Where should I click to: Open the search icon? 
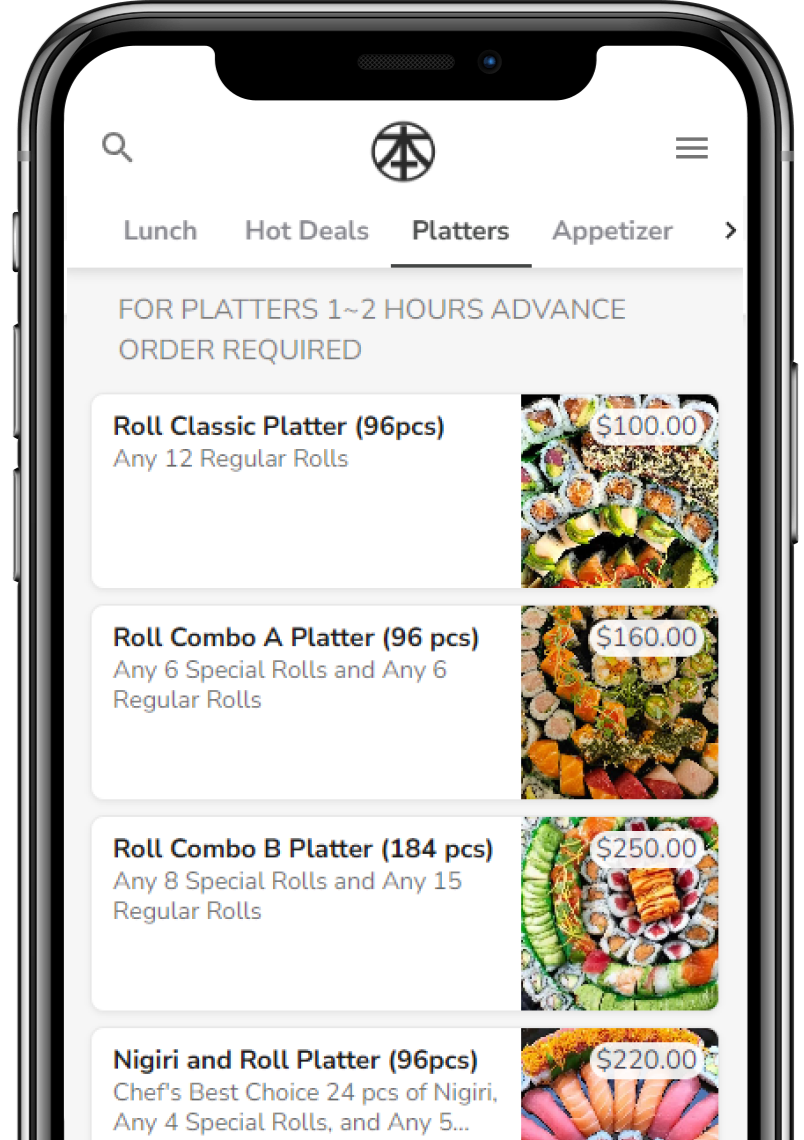[117, 148]
